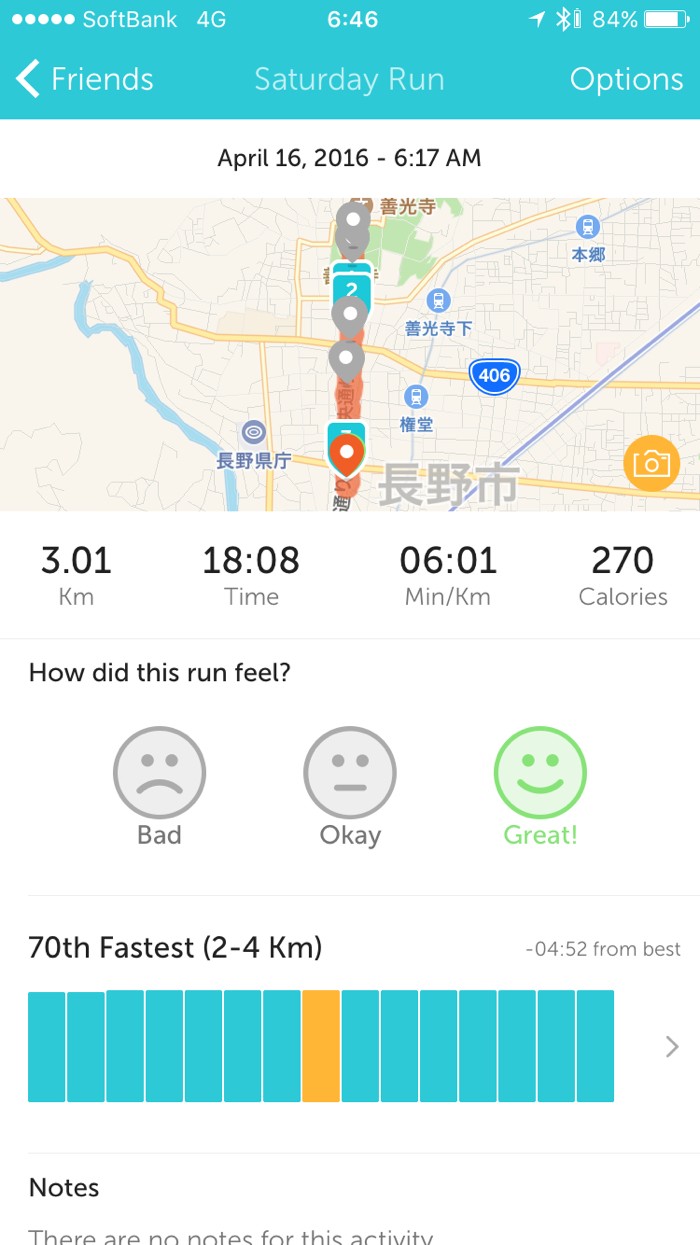
Task: Expand the 70th Fastest comparison chevron
Action: 672,1046
